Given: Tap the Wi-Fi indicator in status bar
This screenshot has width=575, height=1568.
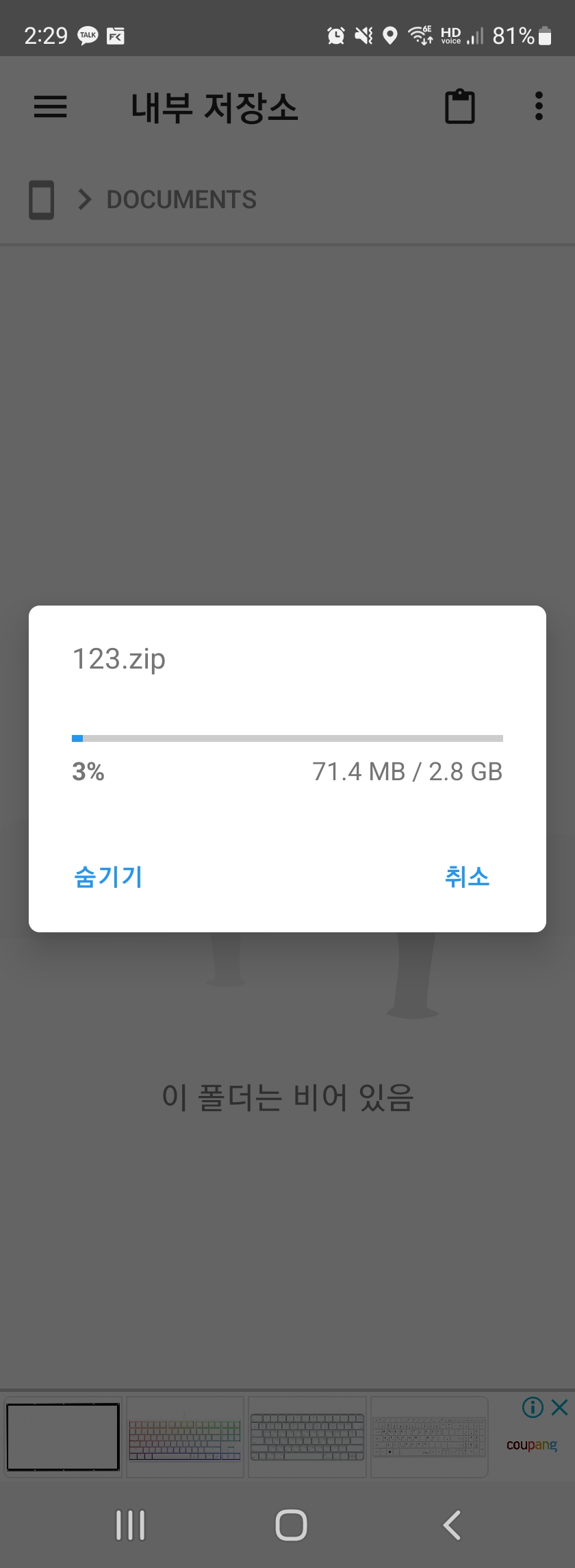Looking at the screenshot, I should click(419, 35).
